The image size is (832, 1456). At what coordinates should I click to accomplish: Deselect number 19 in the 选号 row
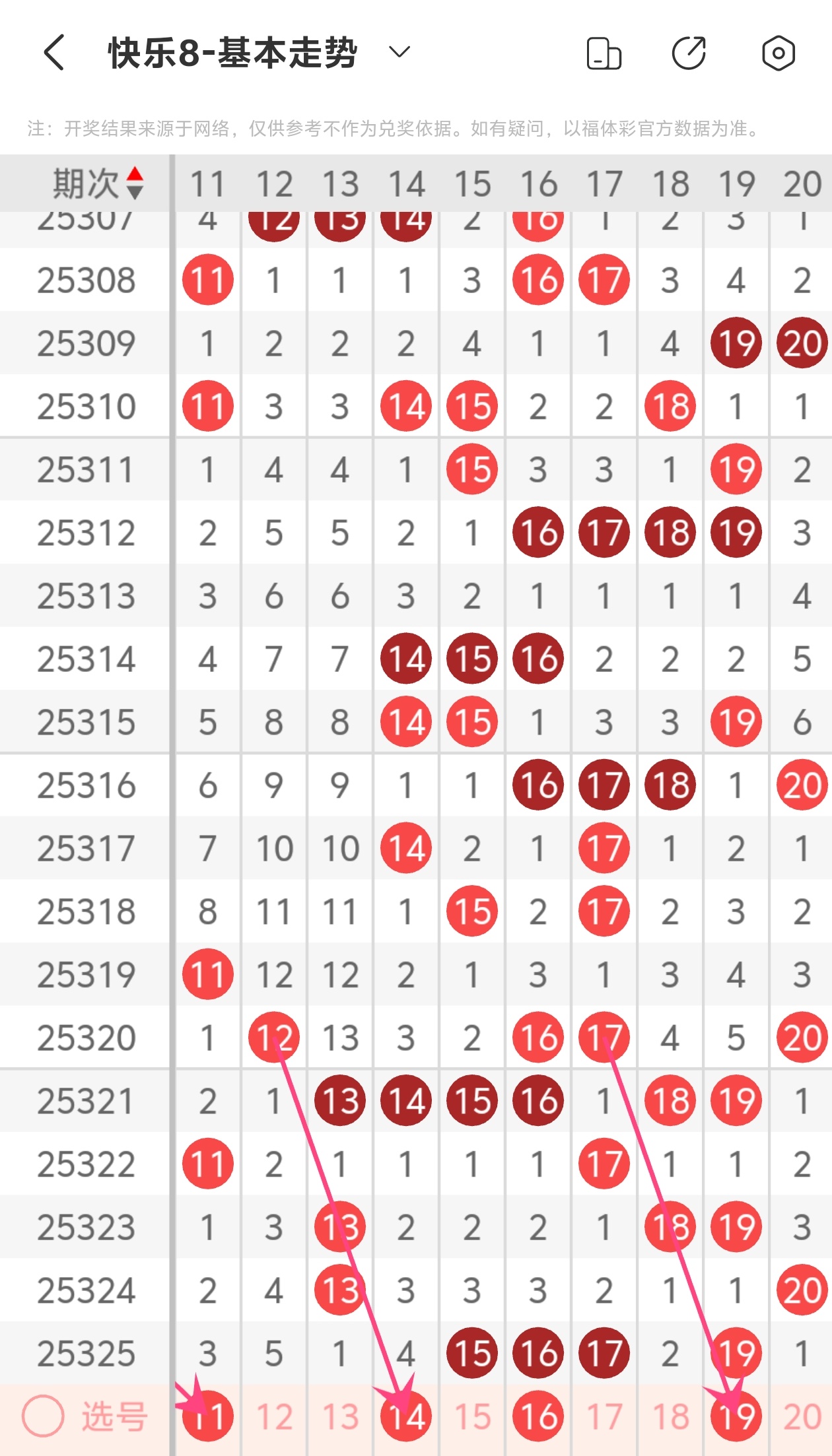tap(736, 1416)
